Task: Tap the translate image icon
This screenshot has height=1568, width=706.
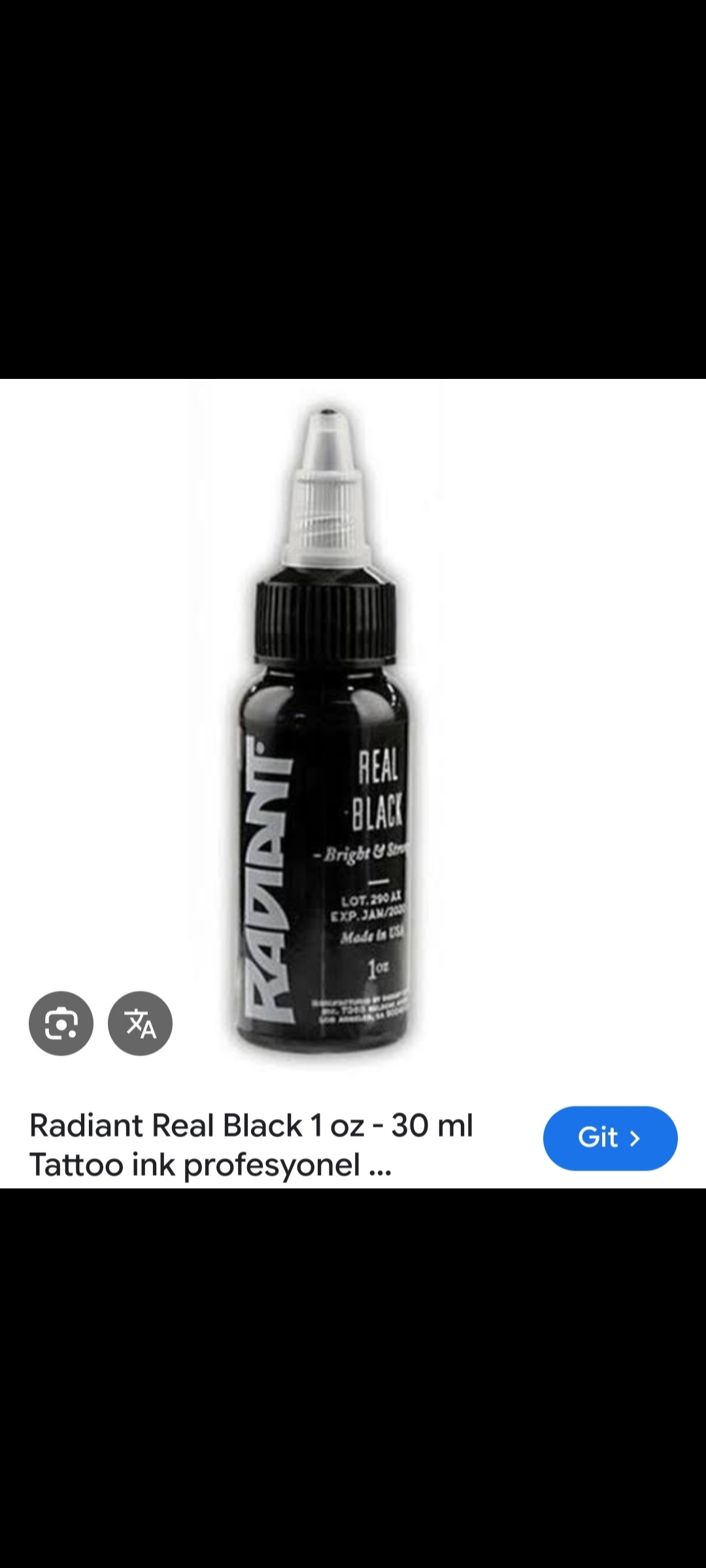Action: tap(140, 1023)
